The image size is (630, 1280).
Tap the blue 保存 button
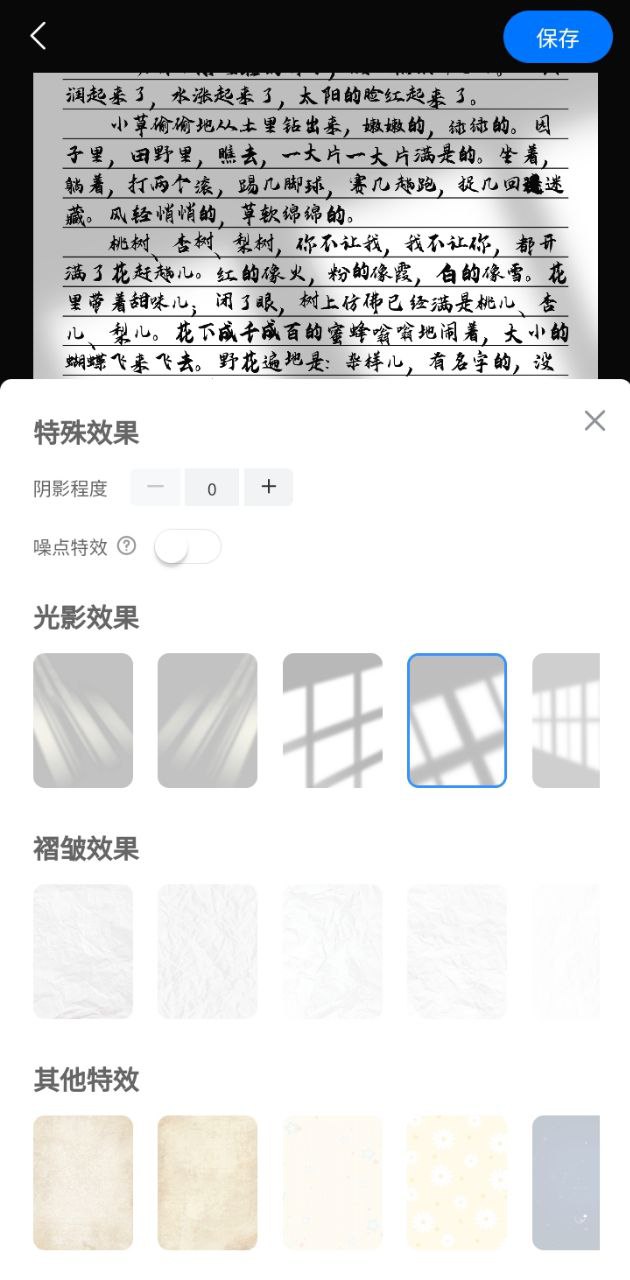point(557,38)
